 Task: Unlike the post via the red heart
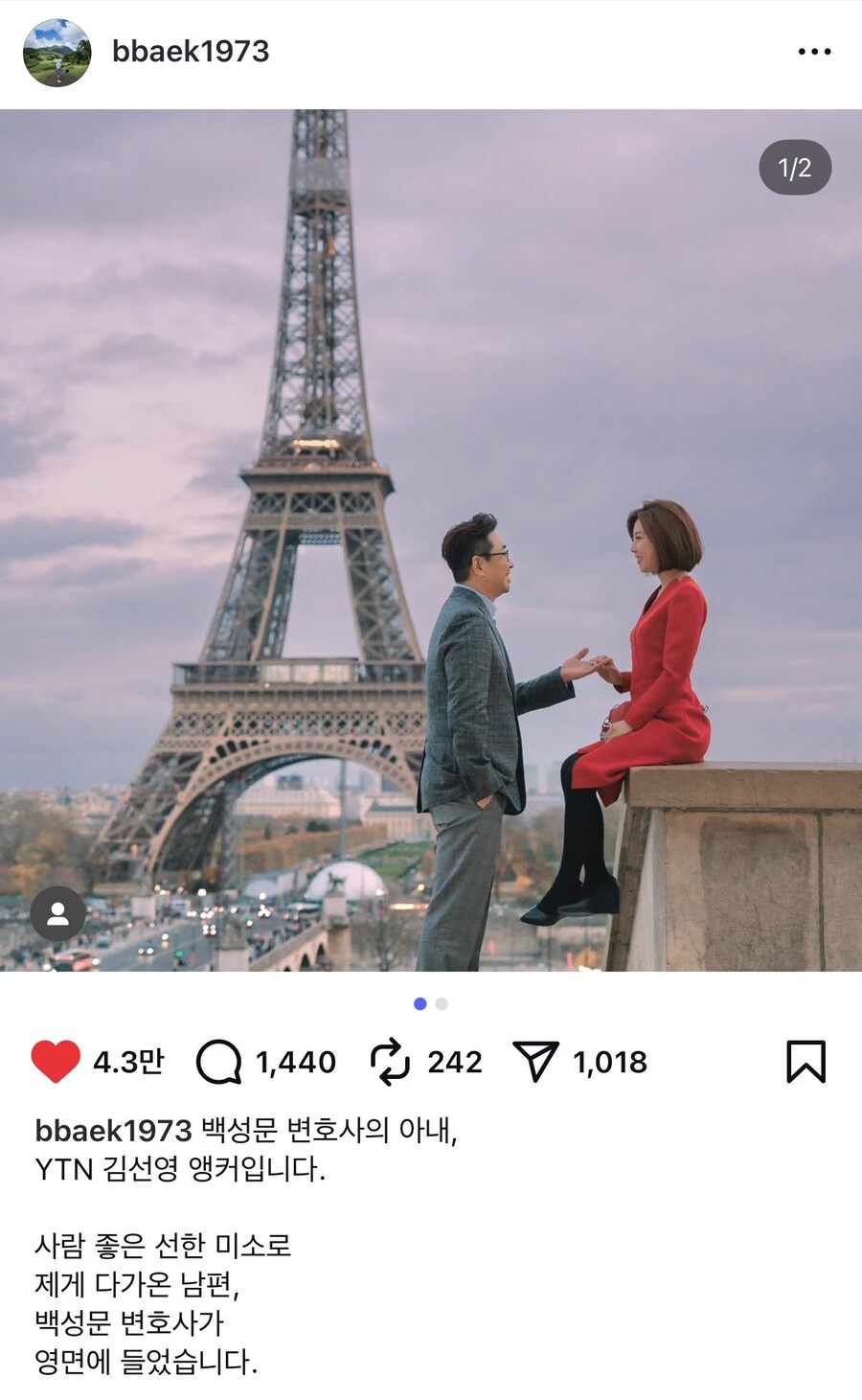(x=56, y=1062)
